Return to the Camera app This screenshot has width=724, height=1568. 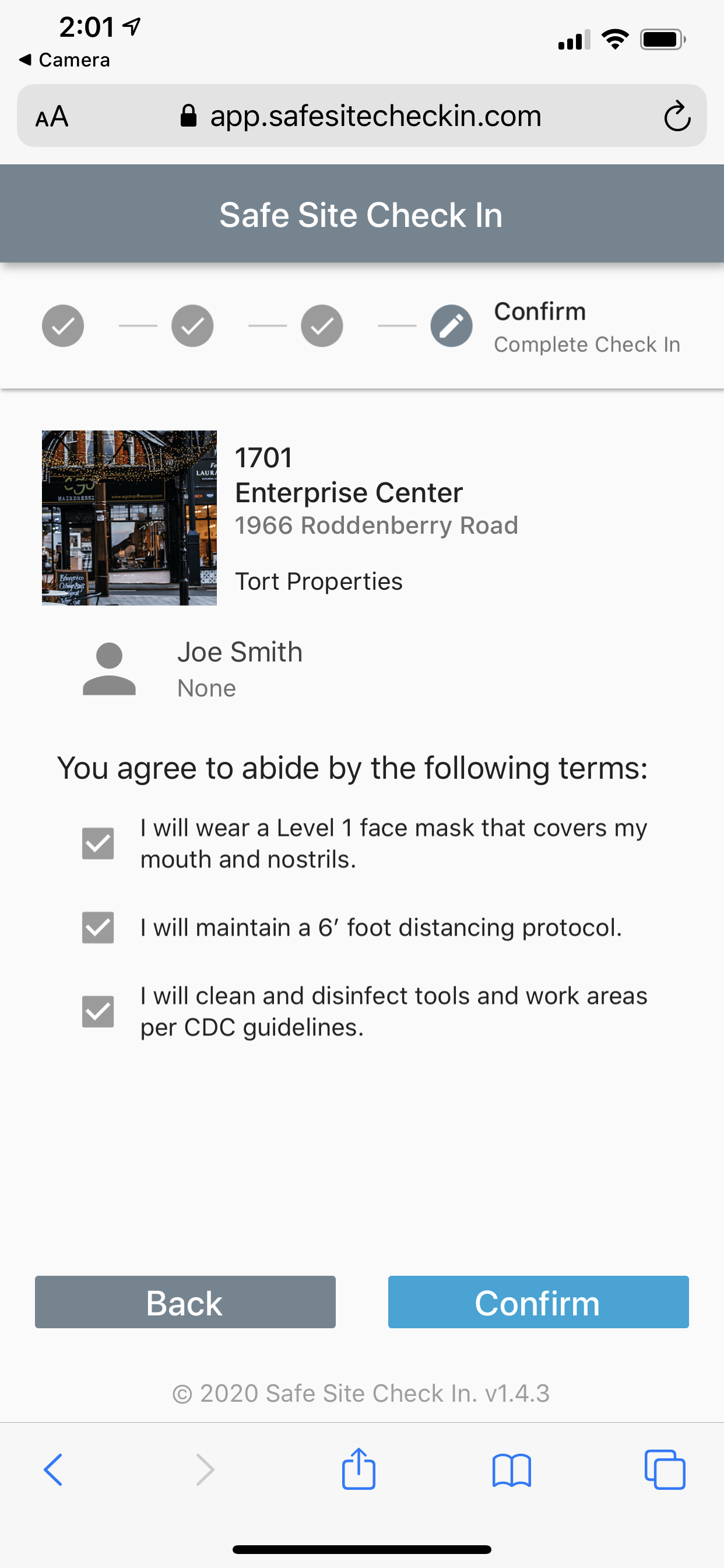click(x=65, y=60)
